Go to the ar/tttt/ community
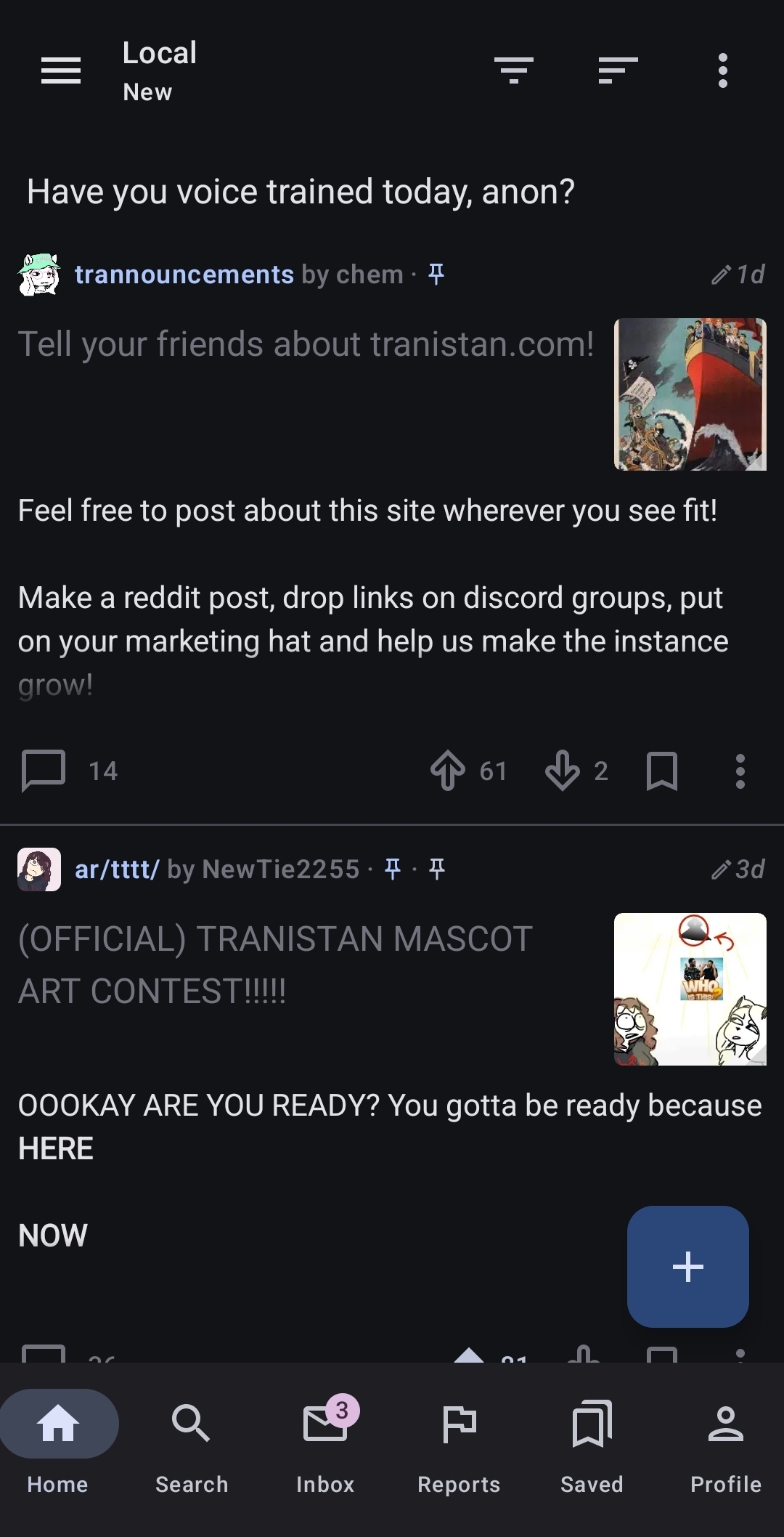This screenshot has height=1537, width=784. pos(117,869)
